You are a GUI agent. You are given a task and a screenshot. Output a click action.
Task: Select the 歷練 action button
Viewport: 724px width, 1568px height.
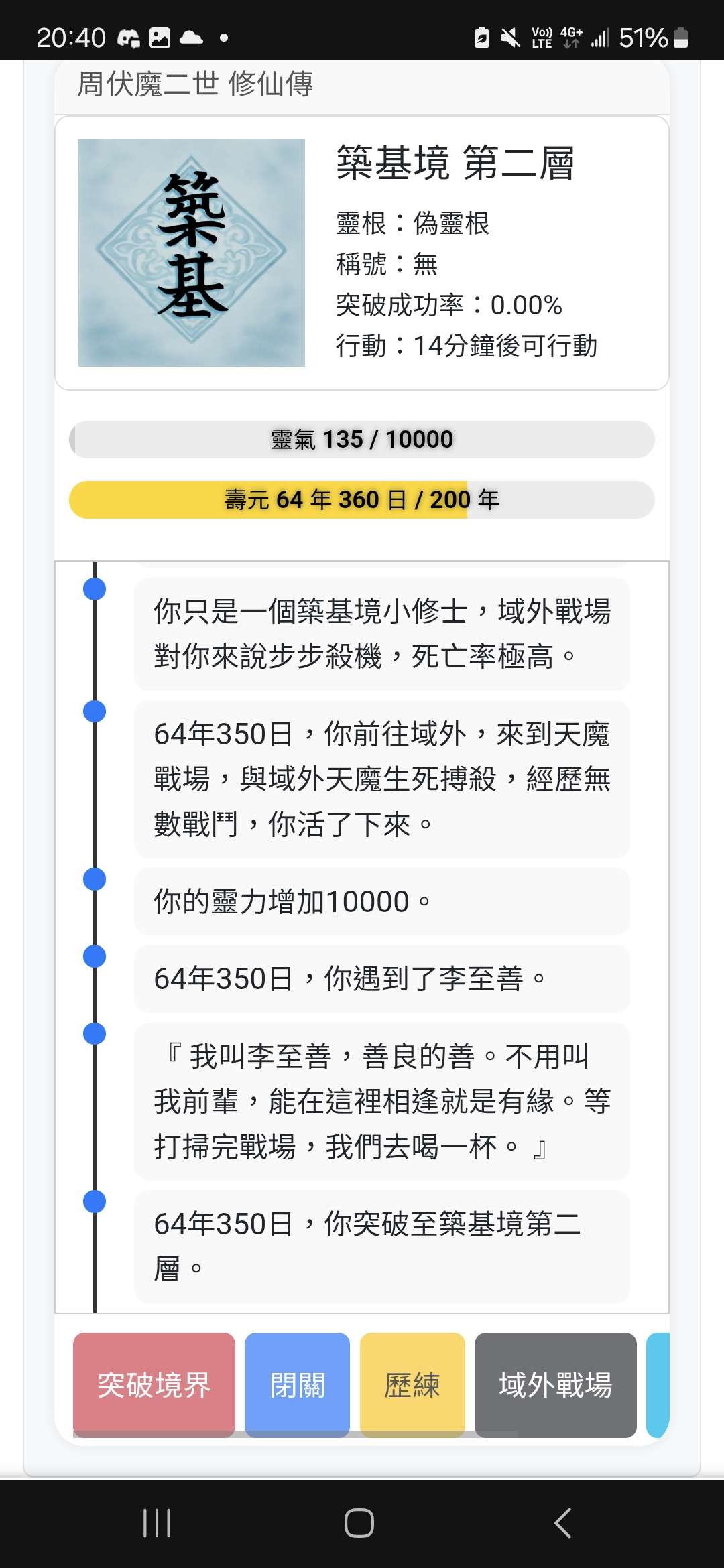412,1384
